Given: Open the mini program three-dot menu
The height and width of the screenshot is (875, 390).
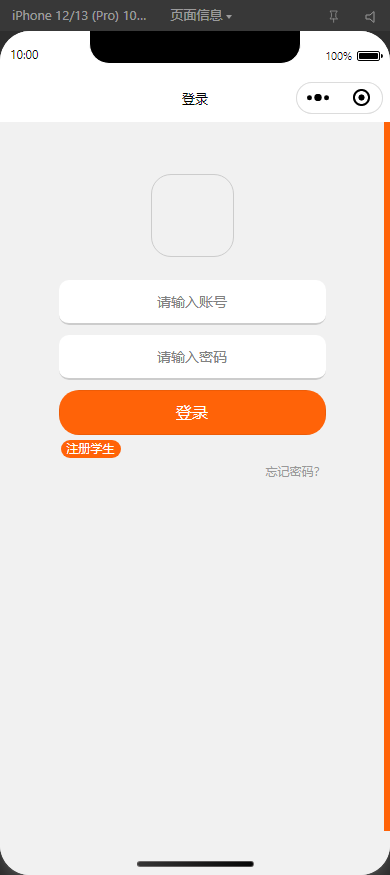Looking at the screenshot, I should [318, 98].
